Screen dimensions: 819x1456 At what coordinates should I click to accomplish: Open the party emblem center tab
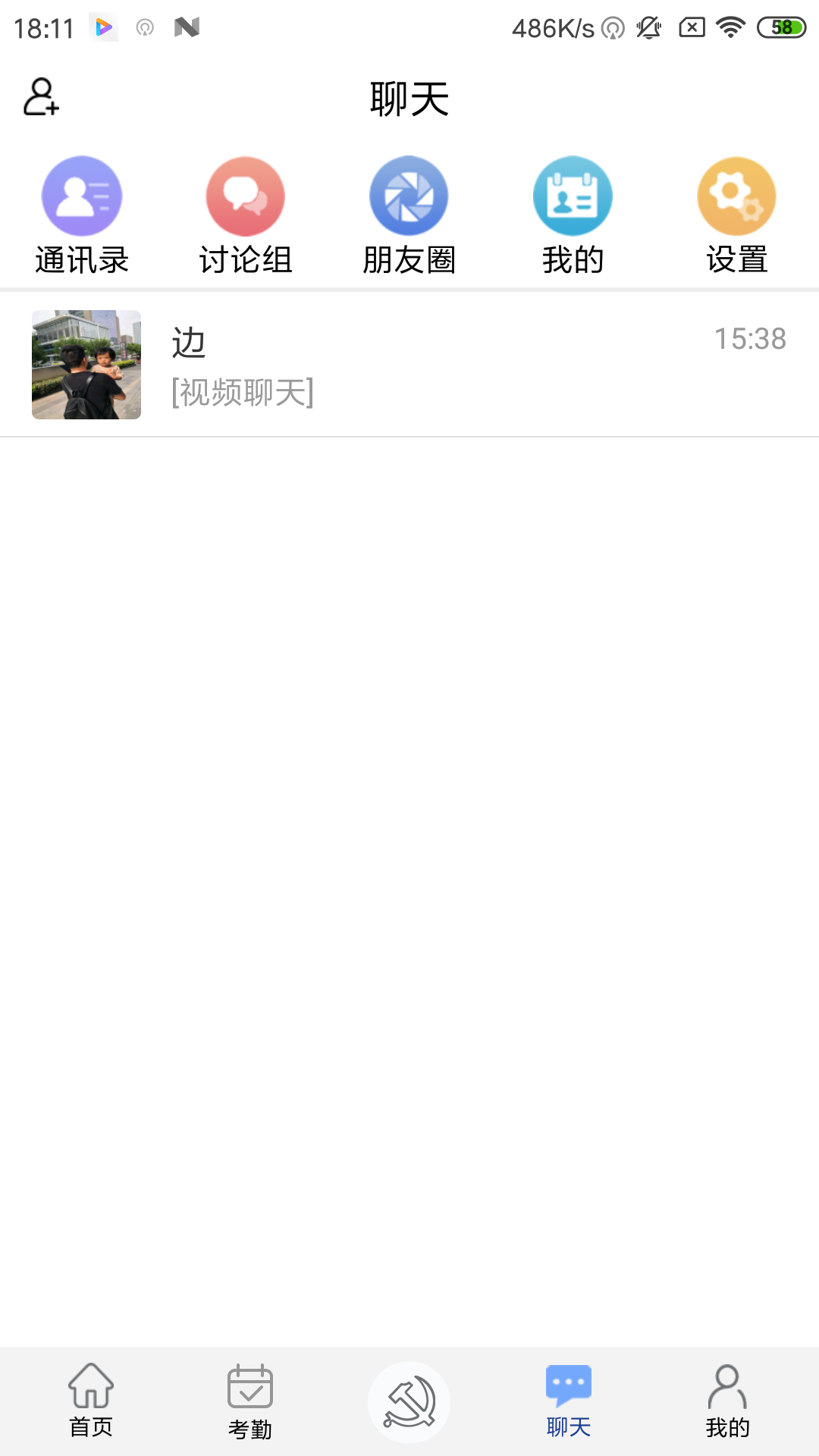[x=409, y=1401]
